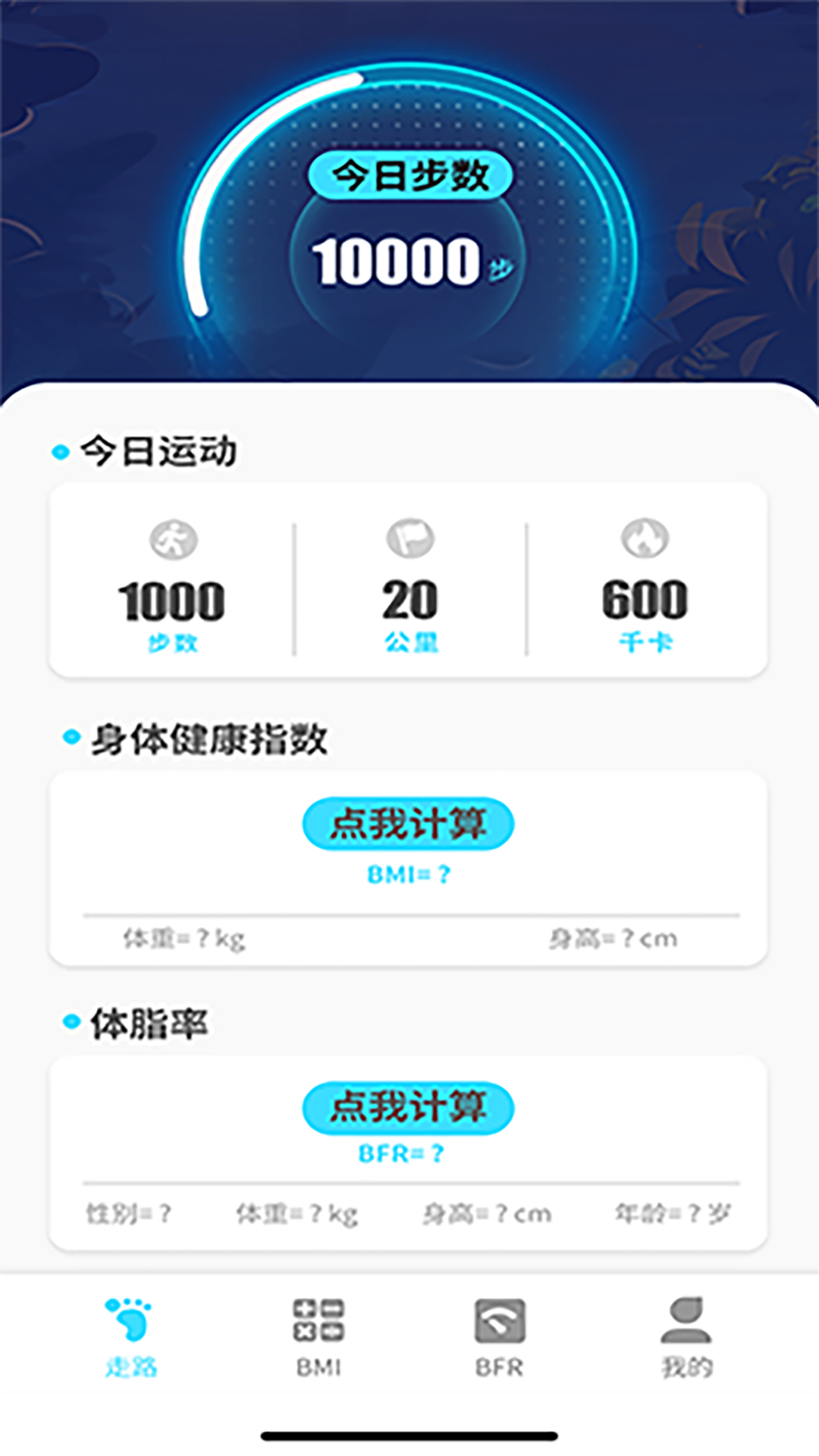Click the flame calories icon above 千卡
Image resolution: width=819 pixels, height=1456 pixels.
point(645,540)
